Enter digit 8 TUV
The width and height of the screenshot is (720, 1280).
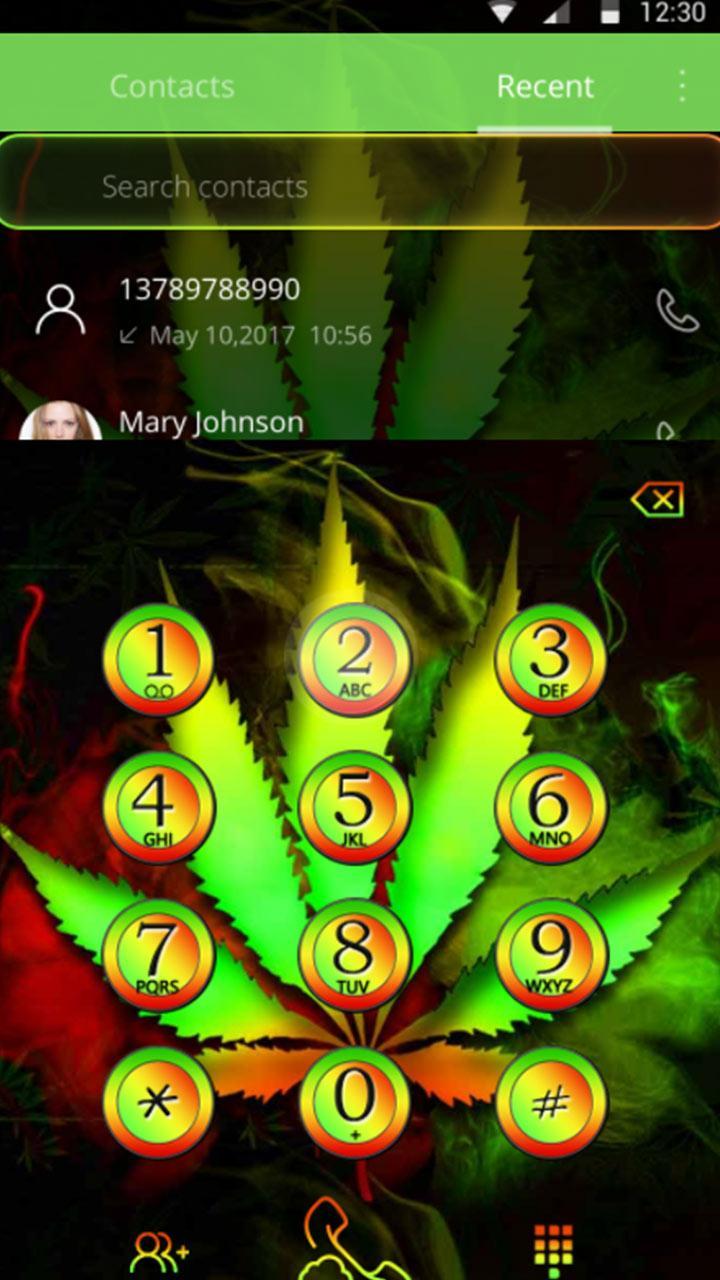pos(354,955)
